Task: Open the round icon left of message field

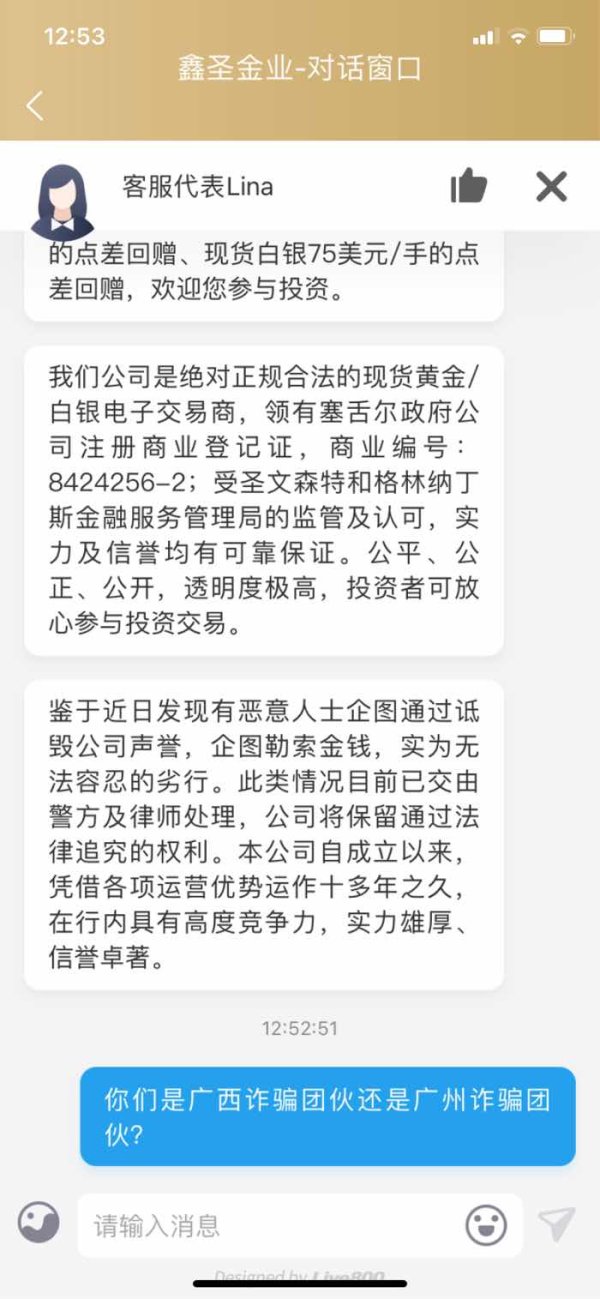Action: 39,1223
